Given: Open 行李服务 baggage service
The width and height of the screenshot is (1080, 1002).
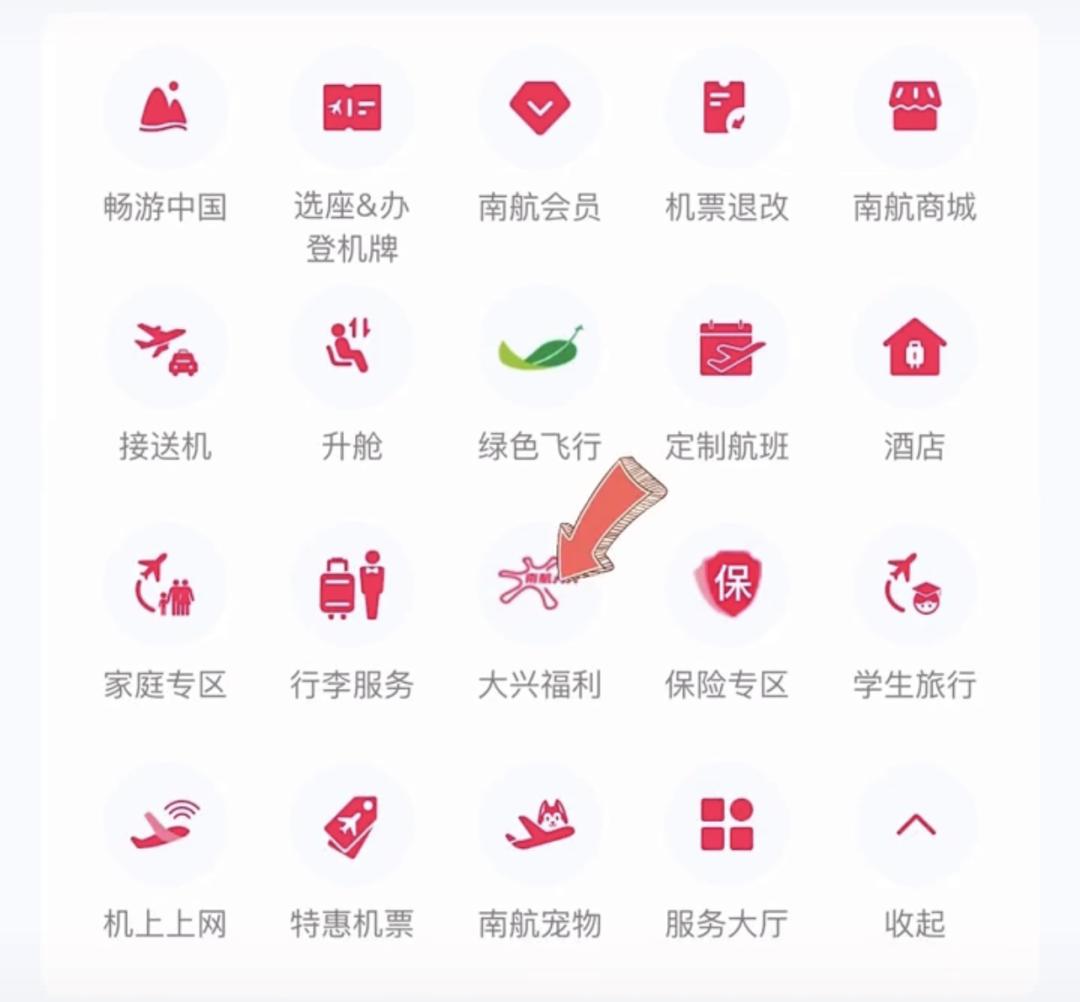Looking at the screenshot, I should [x=352, y=585].
